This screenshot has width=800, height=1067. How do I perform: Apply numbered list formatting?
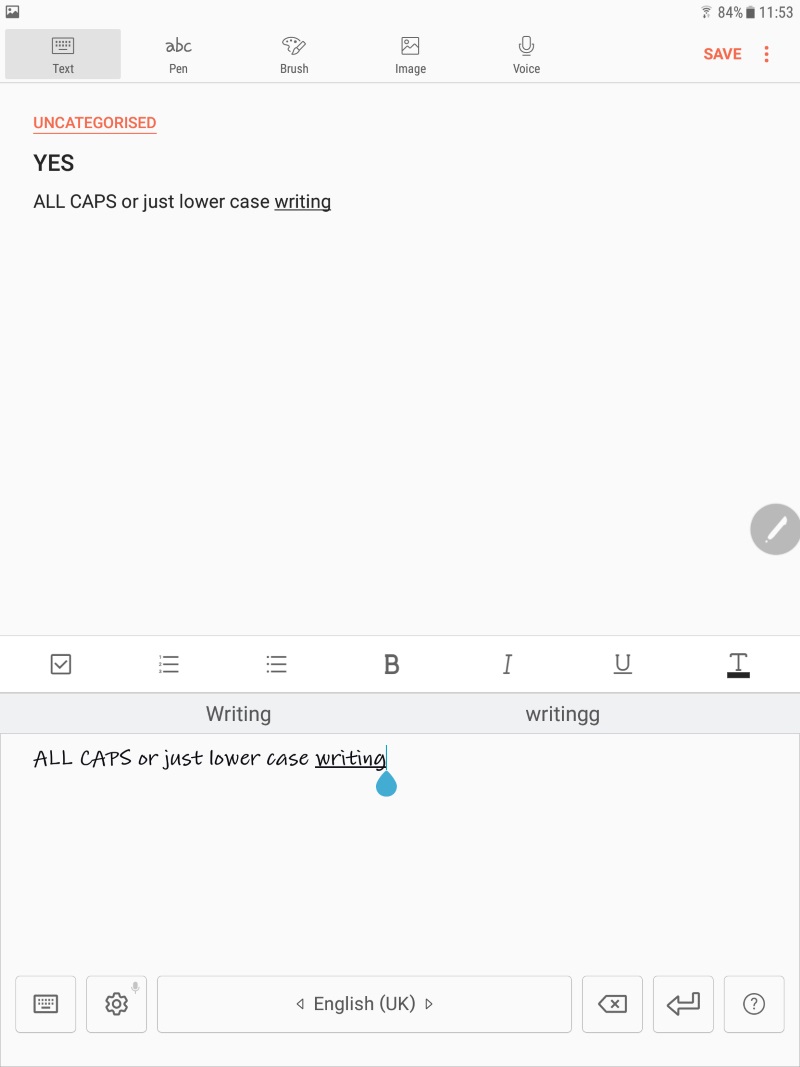[x=169, y=664]
